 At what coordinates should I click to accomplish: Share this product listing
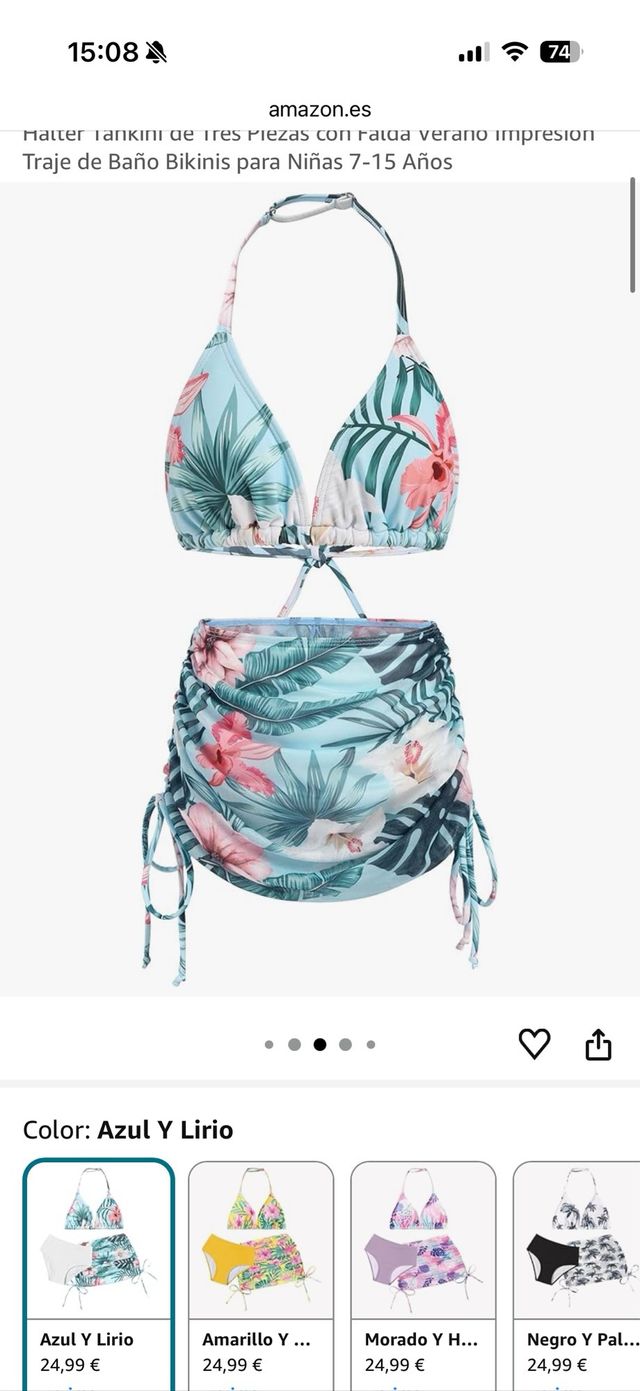point(597,1045)
